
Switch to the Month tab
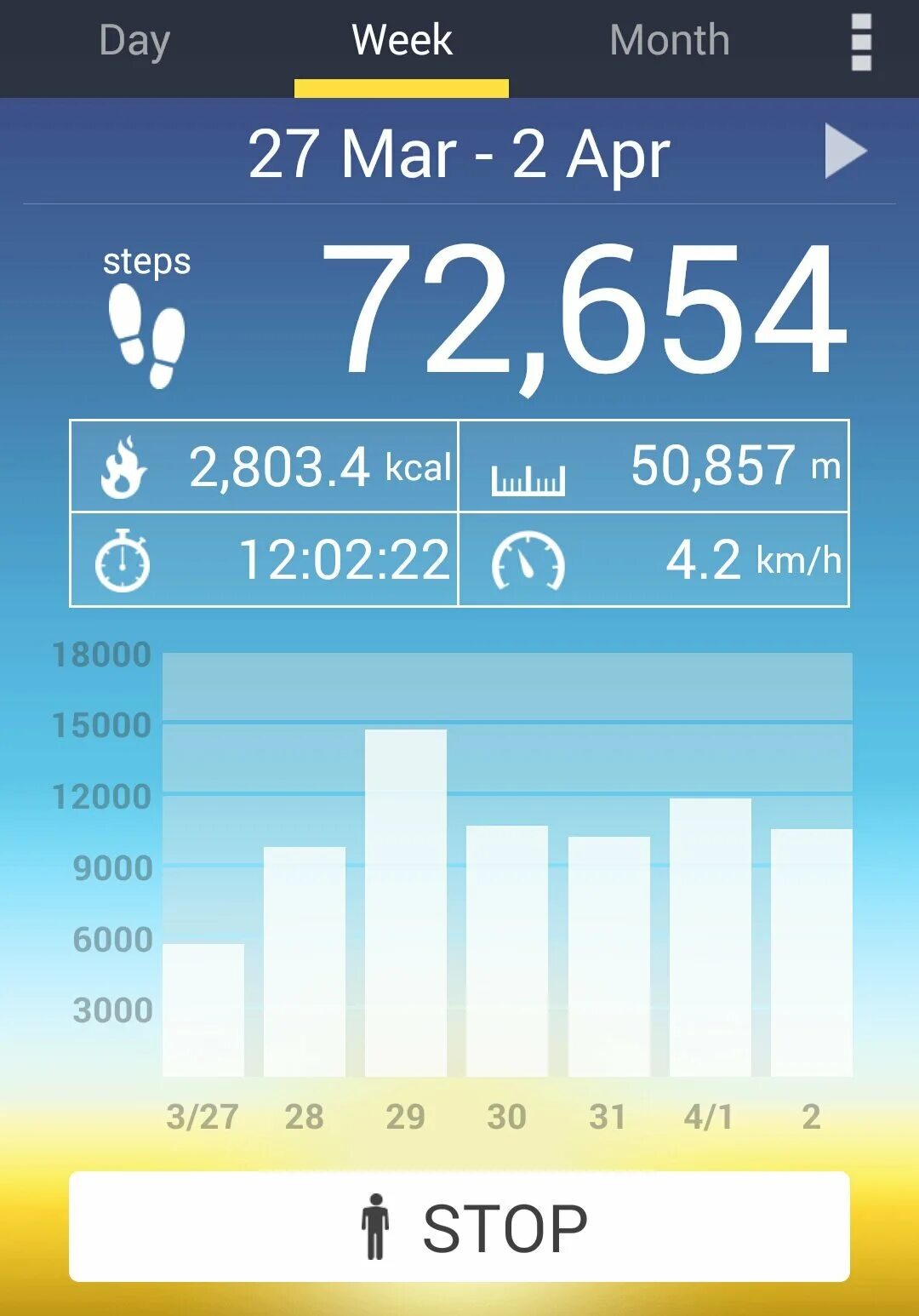click(x=670, y=41)
